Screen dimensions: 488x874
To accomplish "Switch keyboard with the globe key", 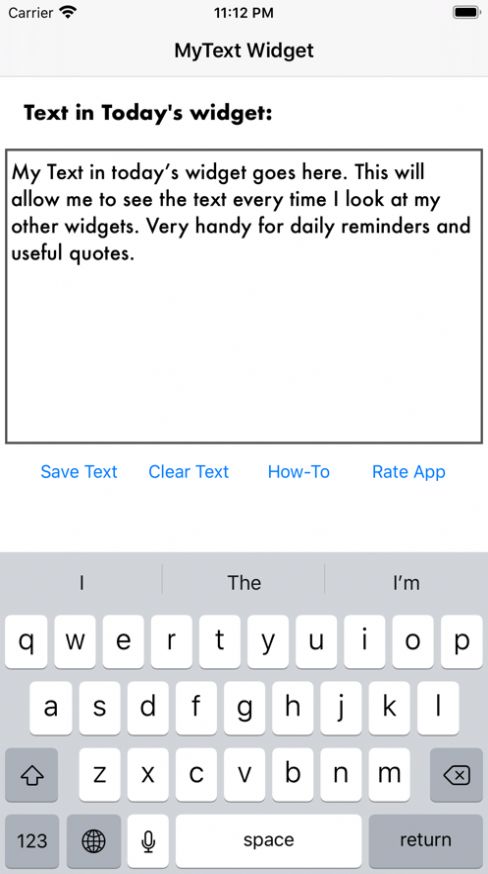I will (93, 840).
